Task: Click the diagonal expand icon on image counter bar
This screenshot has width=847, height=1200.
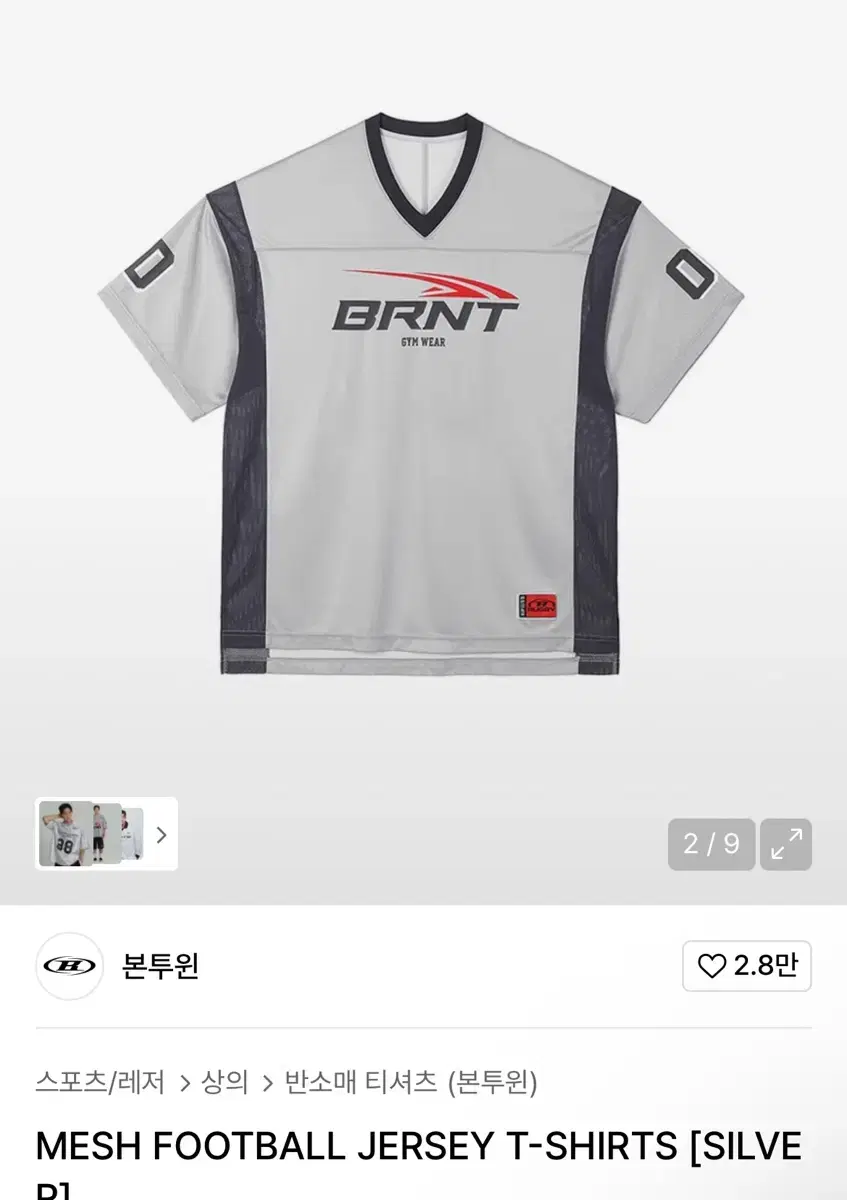Action: click(786, 845)
